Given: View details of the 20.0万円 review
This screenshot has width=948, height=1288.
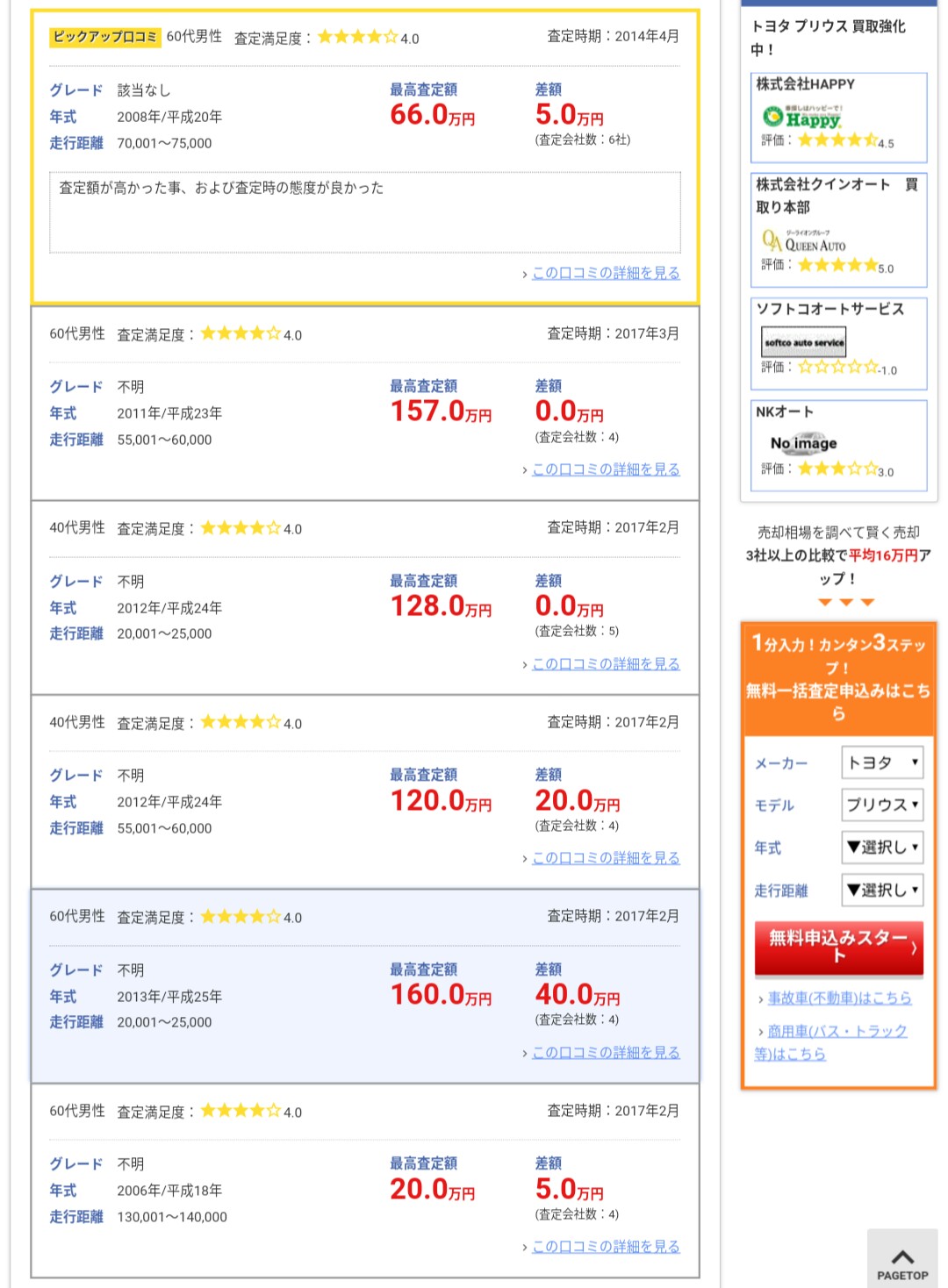Looking at the screenshot, I should pyautogui.click(x=606, y=1247).
